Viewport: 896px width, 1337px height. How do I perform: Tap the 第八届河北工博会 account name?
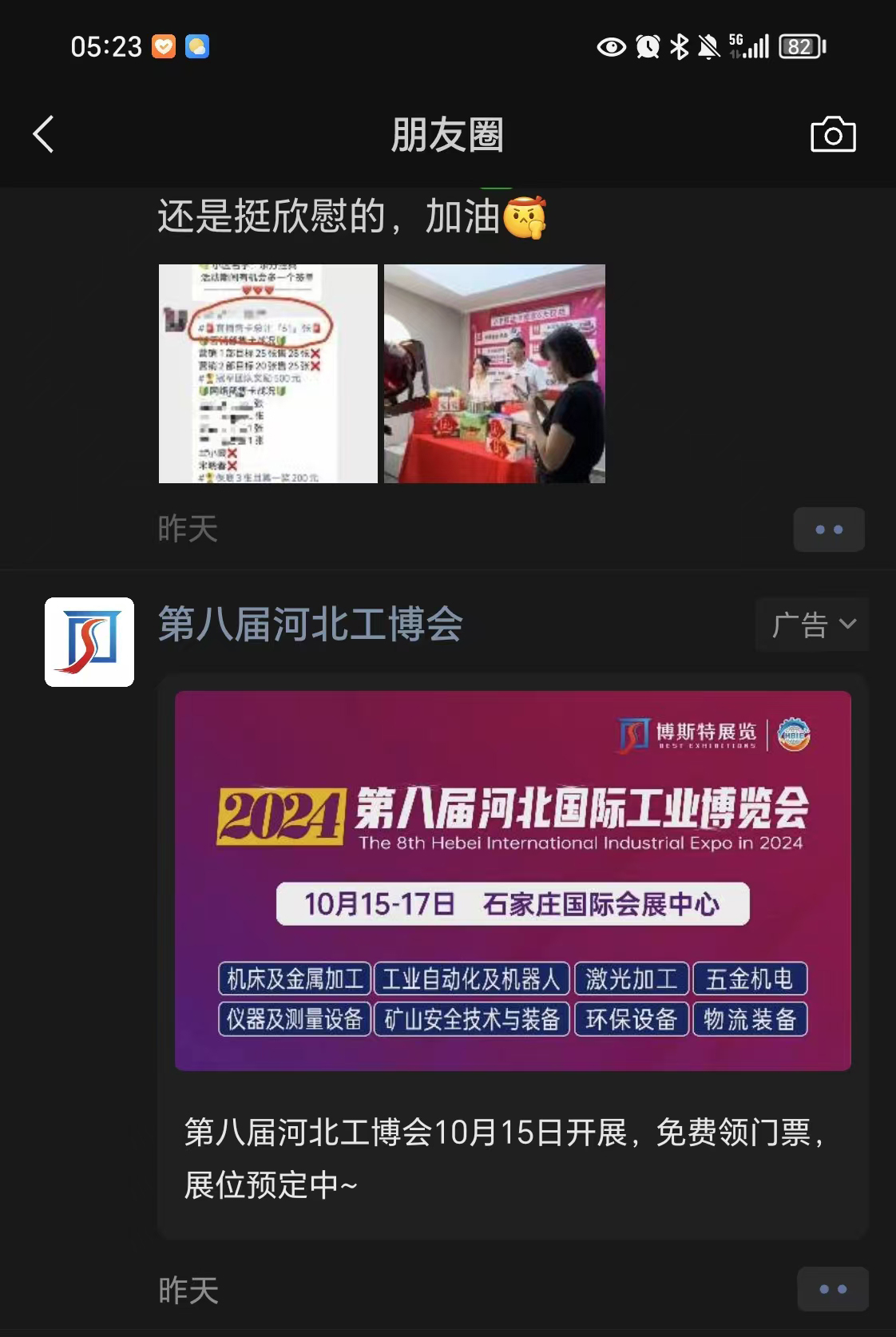[311, 624]
